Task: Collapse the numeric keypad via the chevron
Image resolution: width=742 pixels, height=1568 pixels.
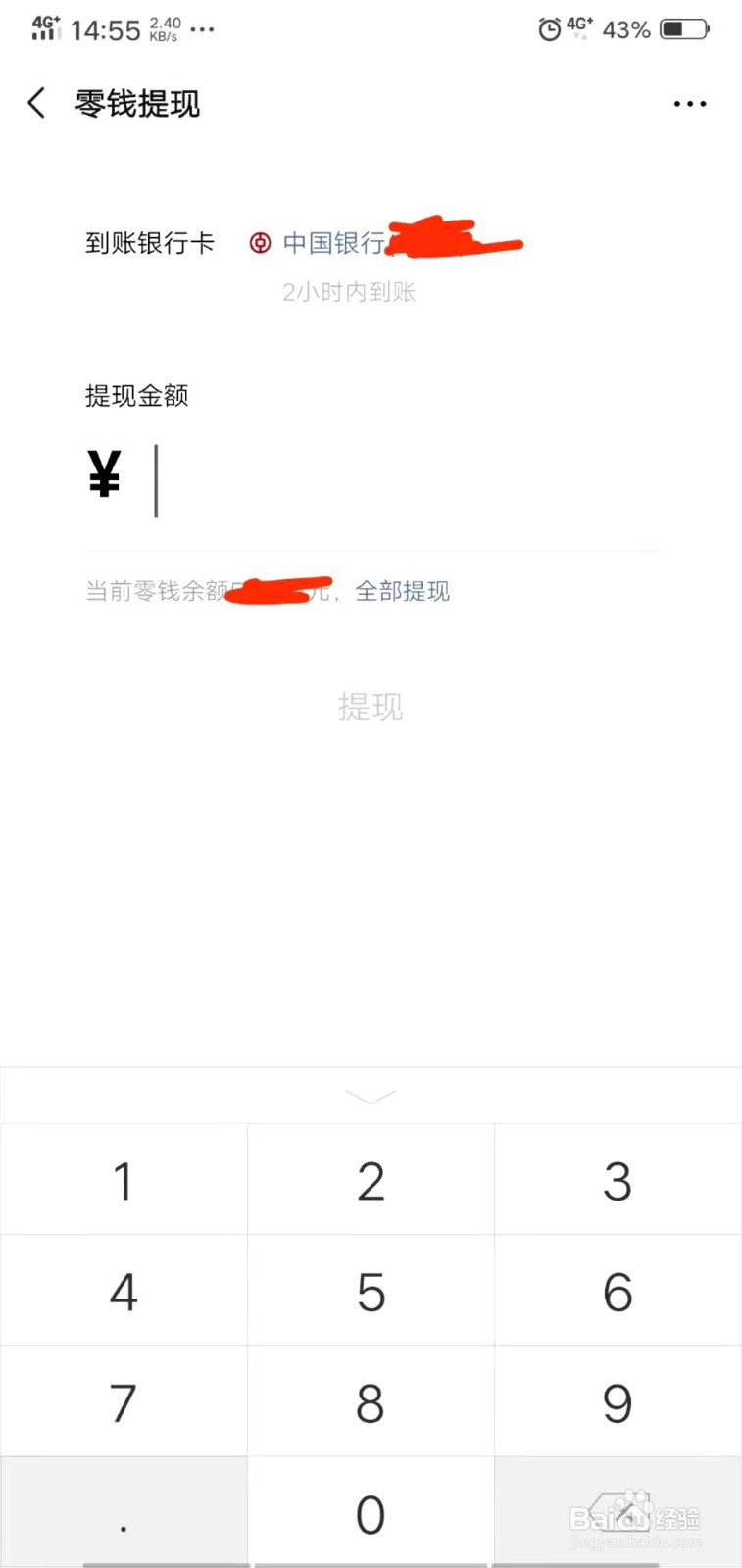Action: click(x=371, y=1096)
